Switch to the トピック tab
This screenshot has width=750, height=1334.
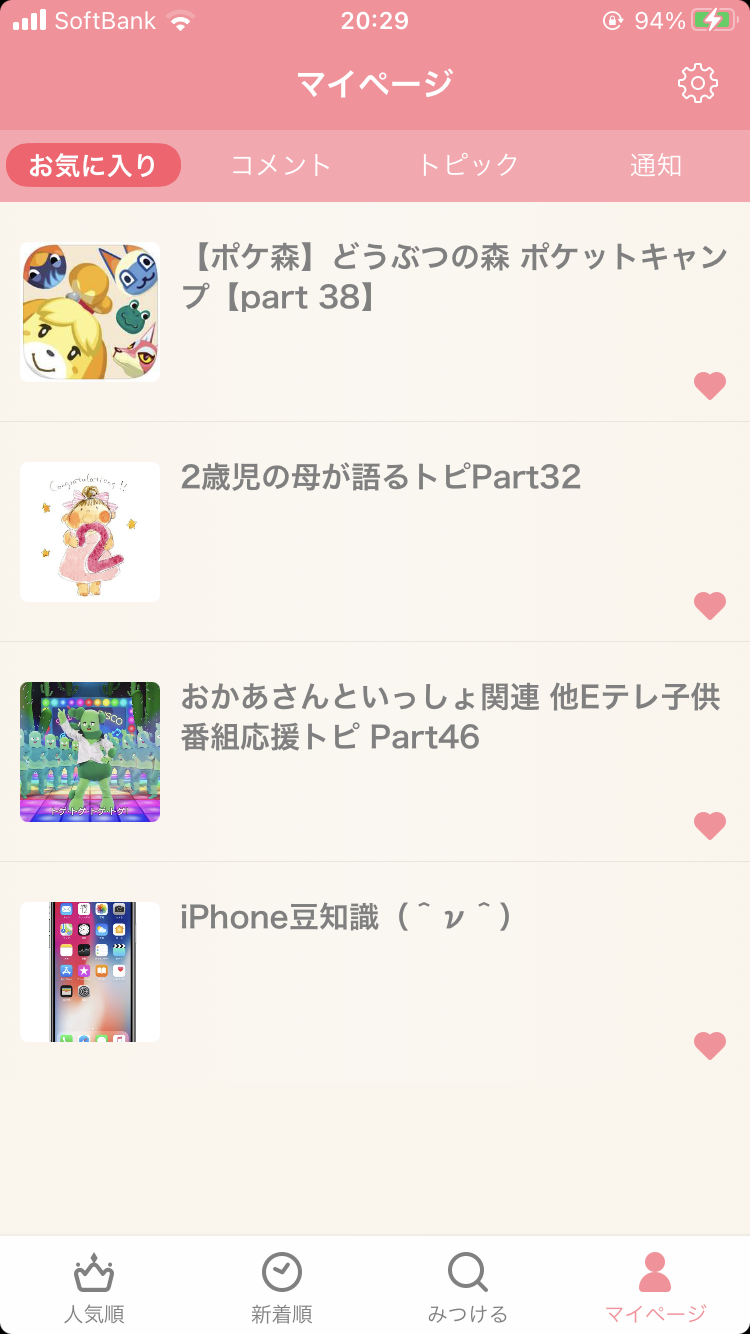pos(468,167)
